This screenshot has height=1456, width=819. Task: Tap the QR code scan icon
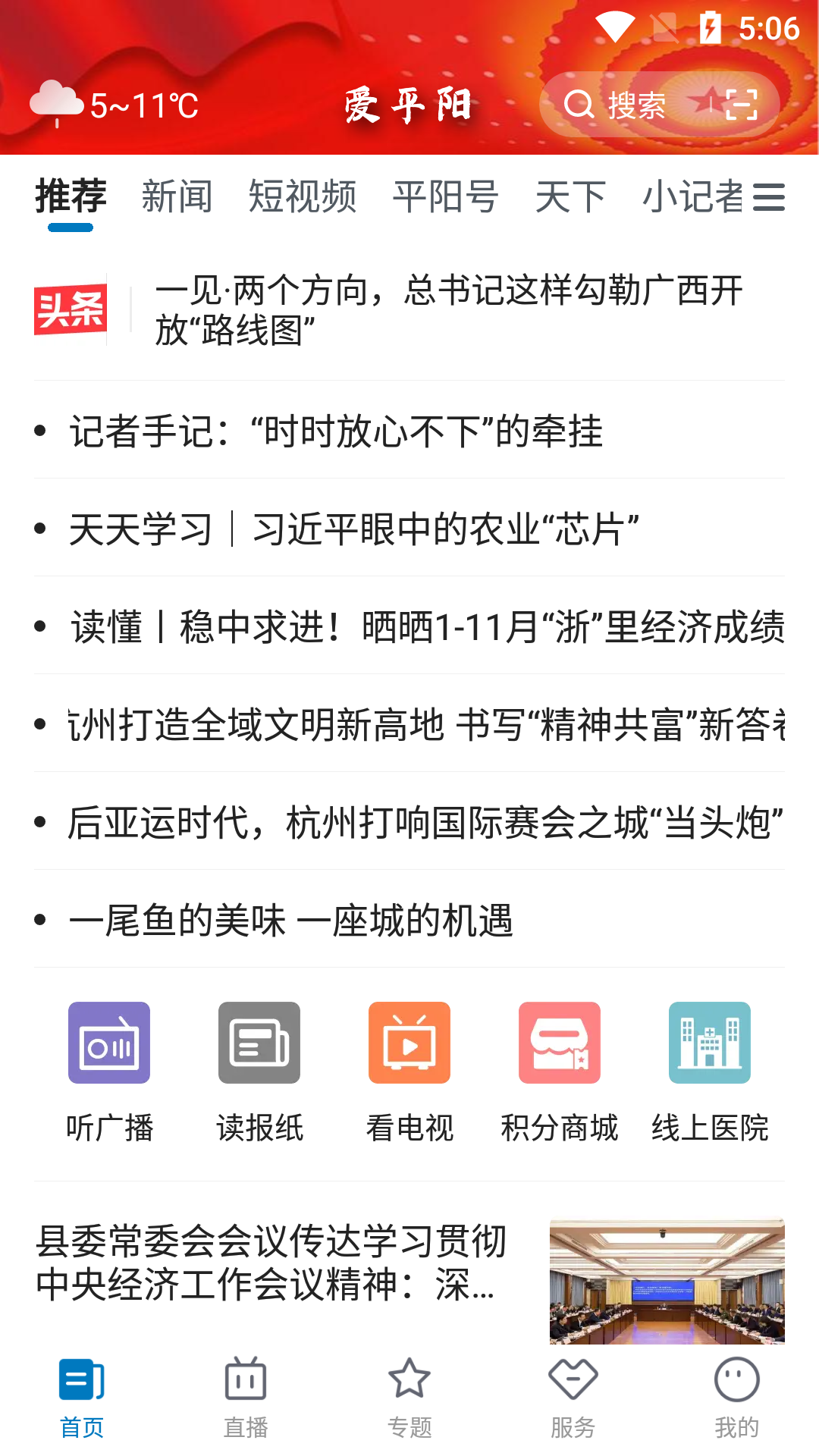(x=739, y=105)
